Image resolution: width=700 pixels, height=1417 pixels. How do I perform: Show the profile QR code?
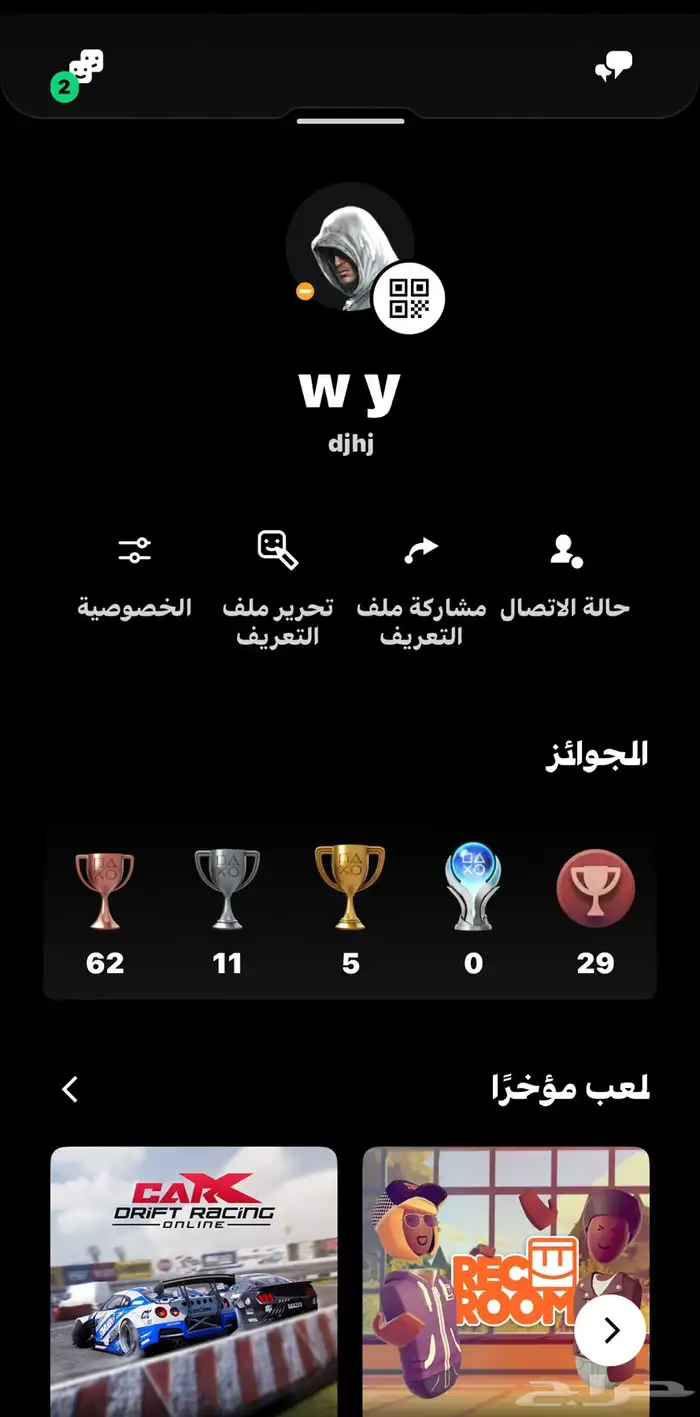point(408,298)
